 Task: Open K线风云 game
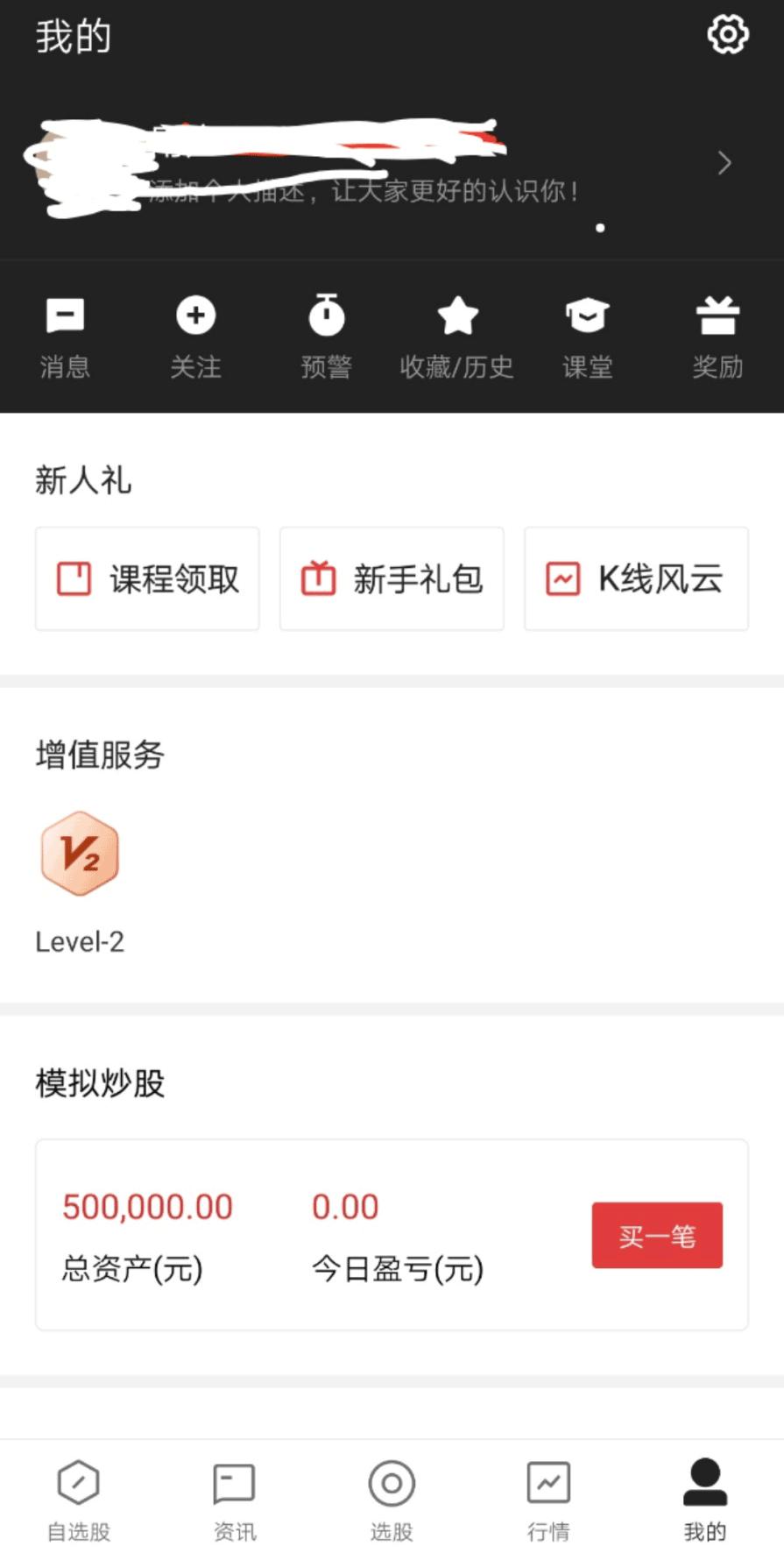tap(636, 578)
